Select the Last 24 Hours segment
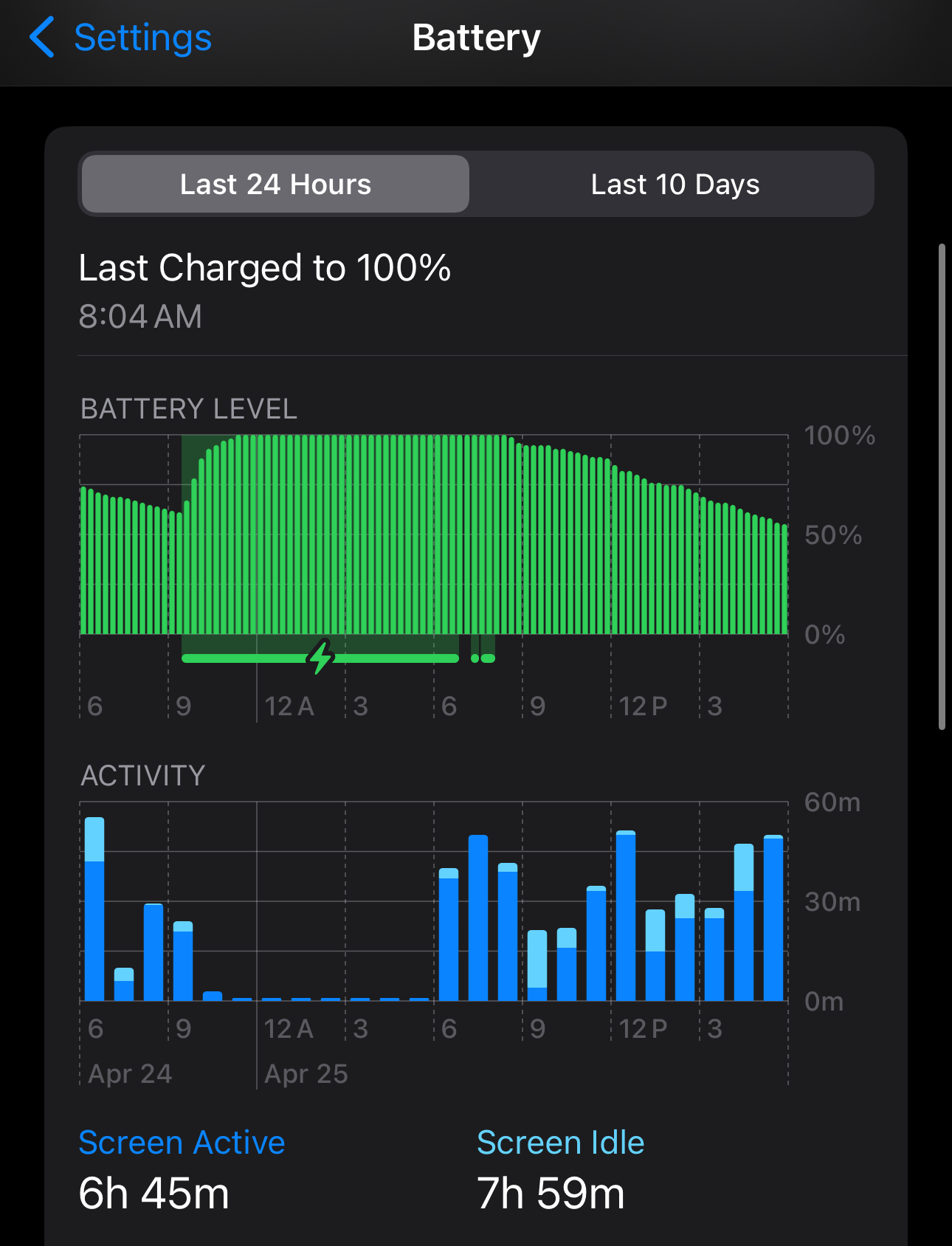Screen dimensions: 952x1246 coord(275,185)
